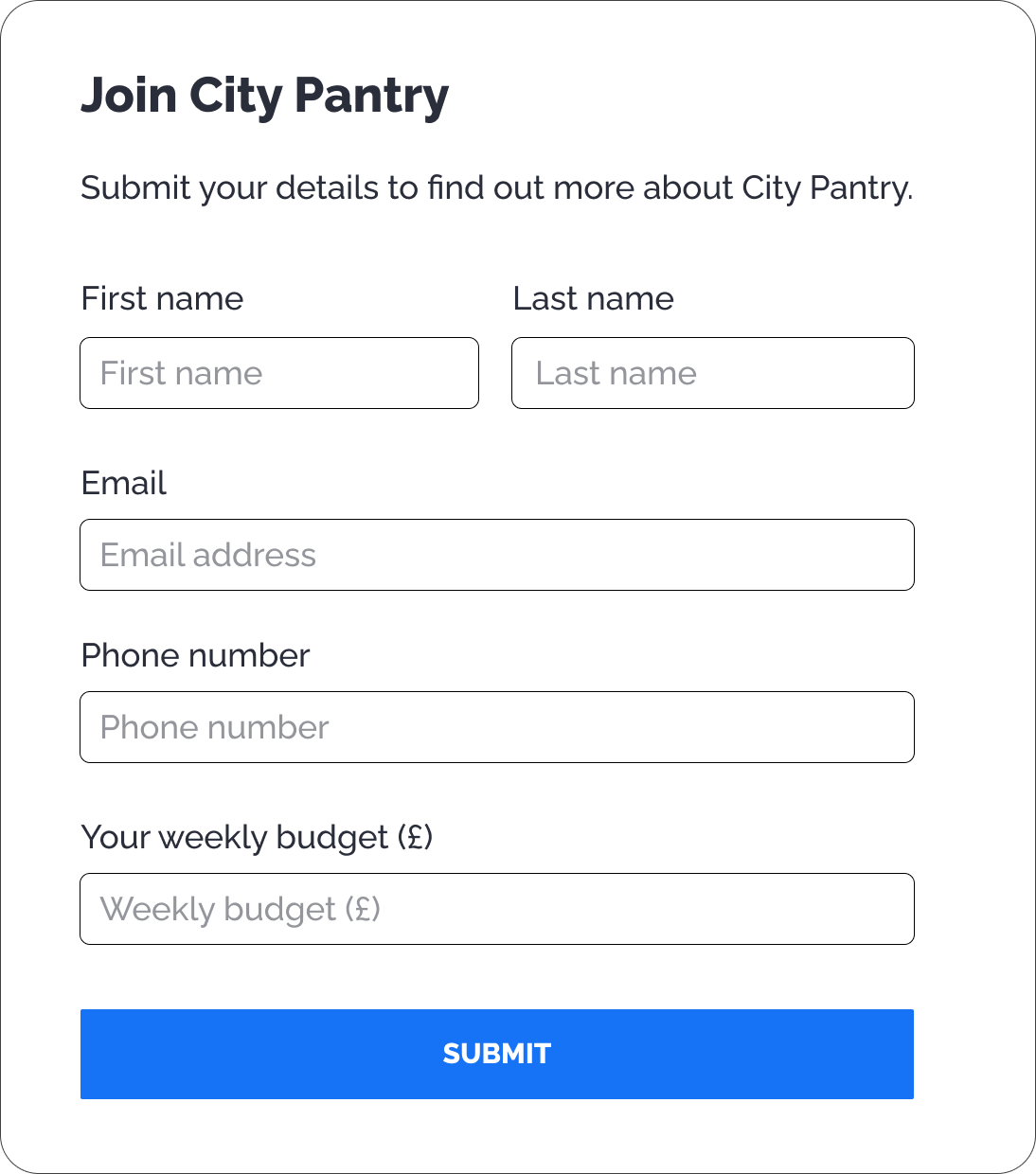The width and height of the screenshot is (1036, 1174).
Task: Tap the First name field
Action: (279, 373)
